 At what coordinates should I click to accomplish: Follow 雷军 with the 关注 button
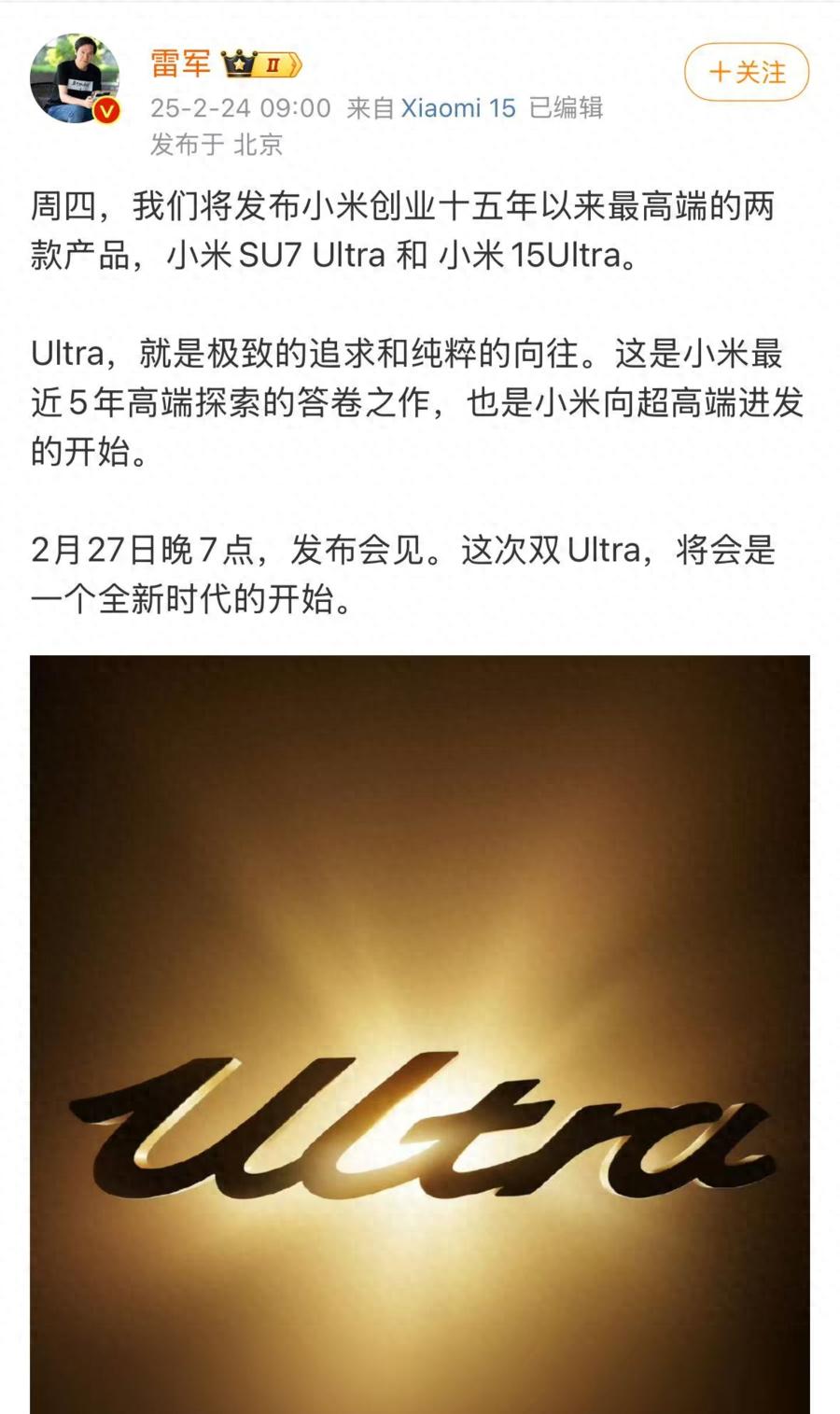tap(747, 72)
